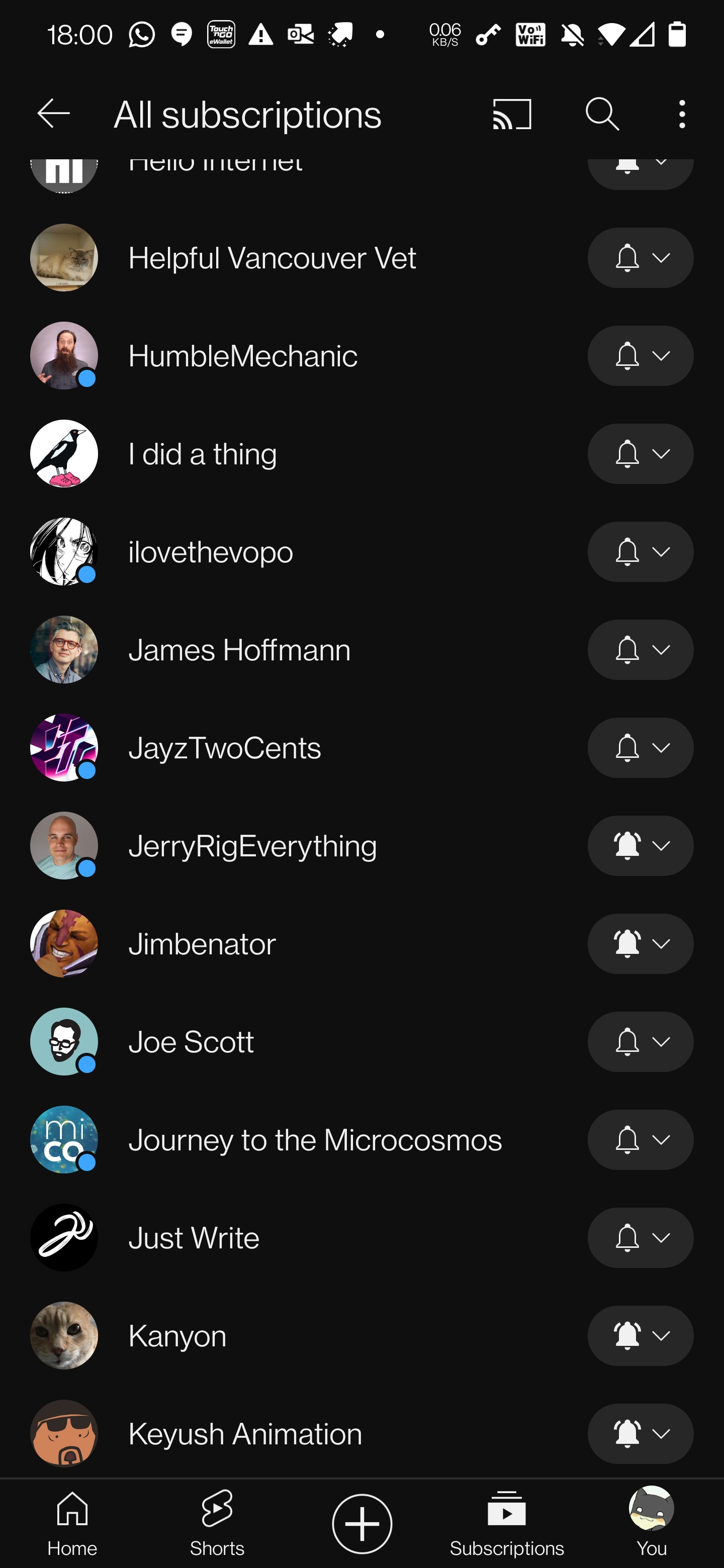Tap the create plus button

point(361,1524)
